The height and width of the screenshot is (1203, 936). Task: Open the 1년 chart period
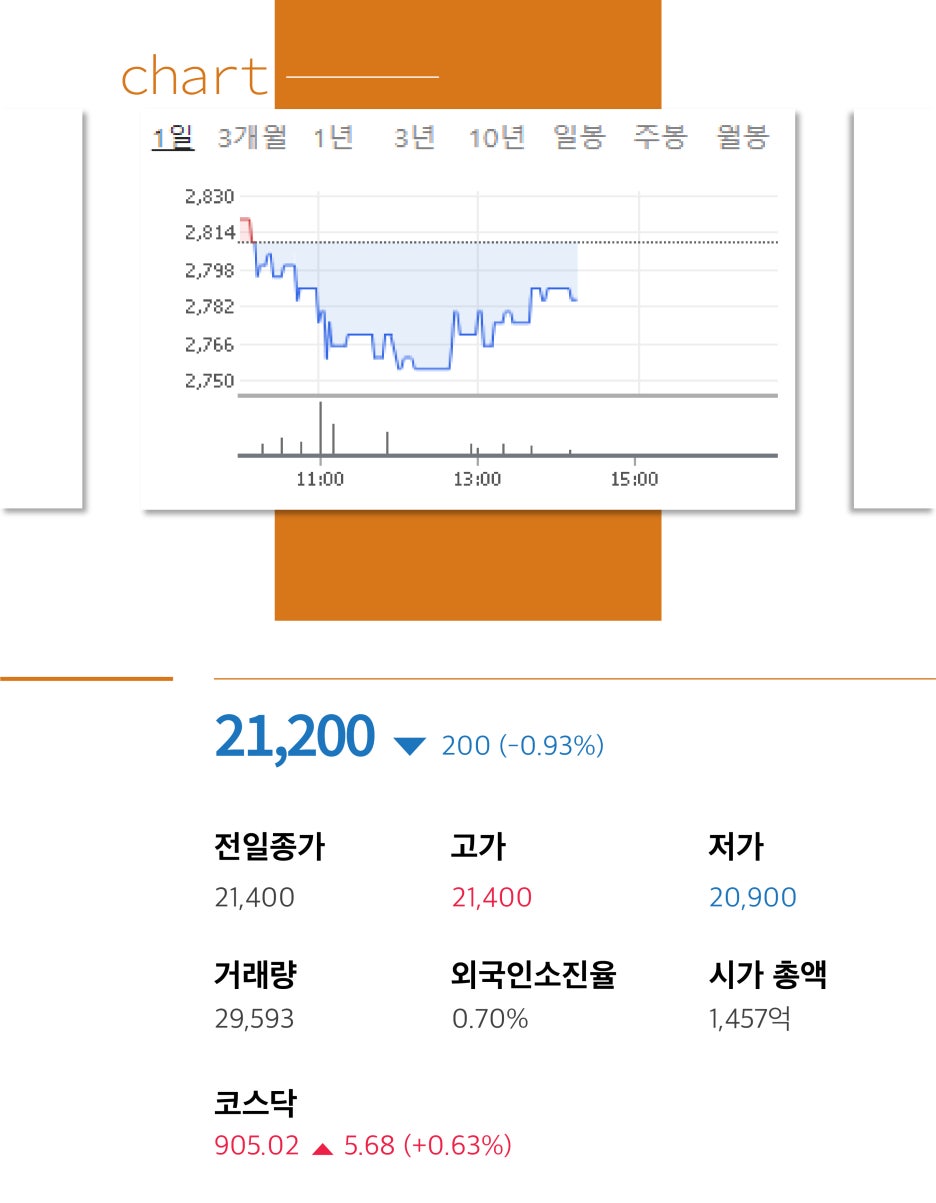click(330, 139)
